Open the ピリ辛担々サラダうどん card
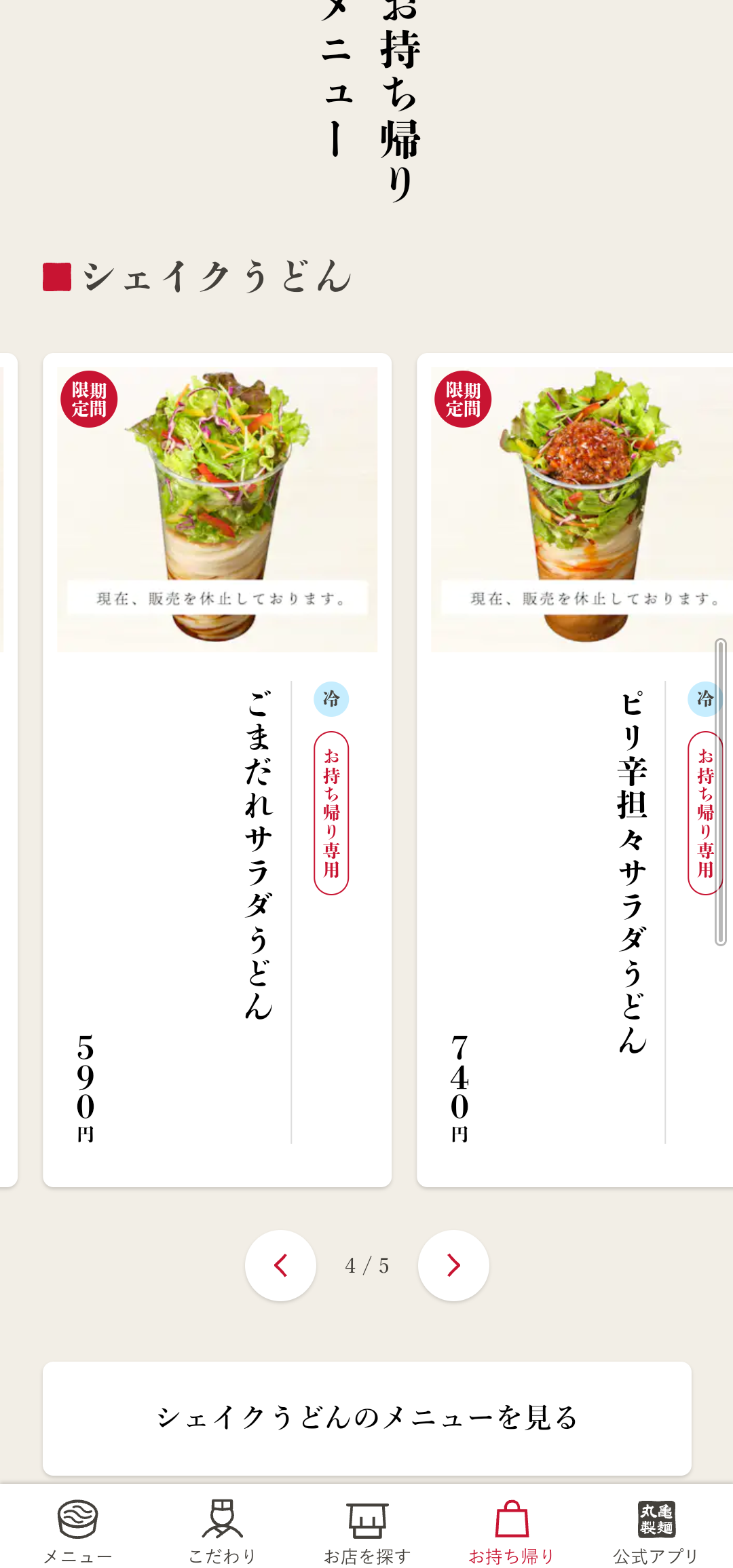 point(575,770)
